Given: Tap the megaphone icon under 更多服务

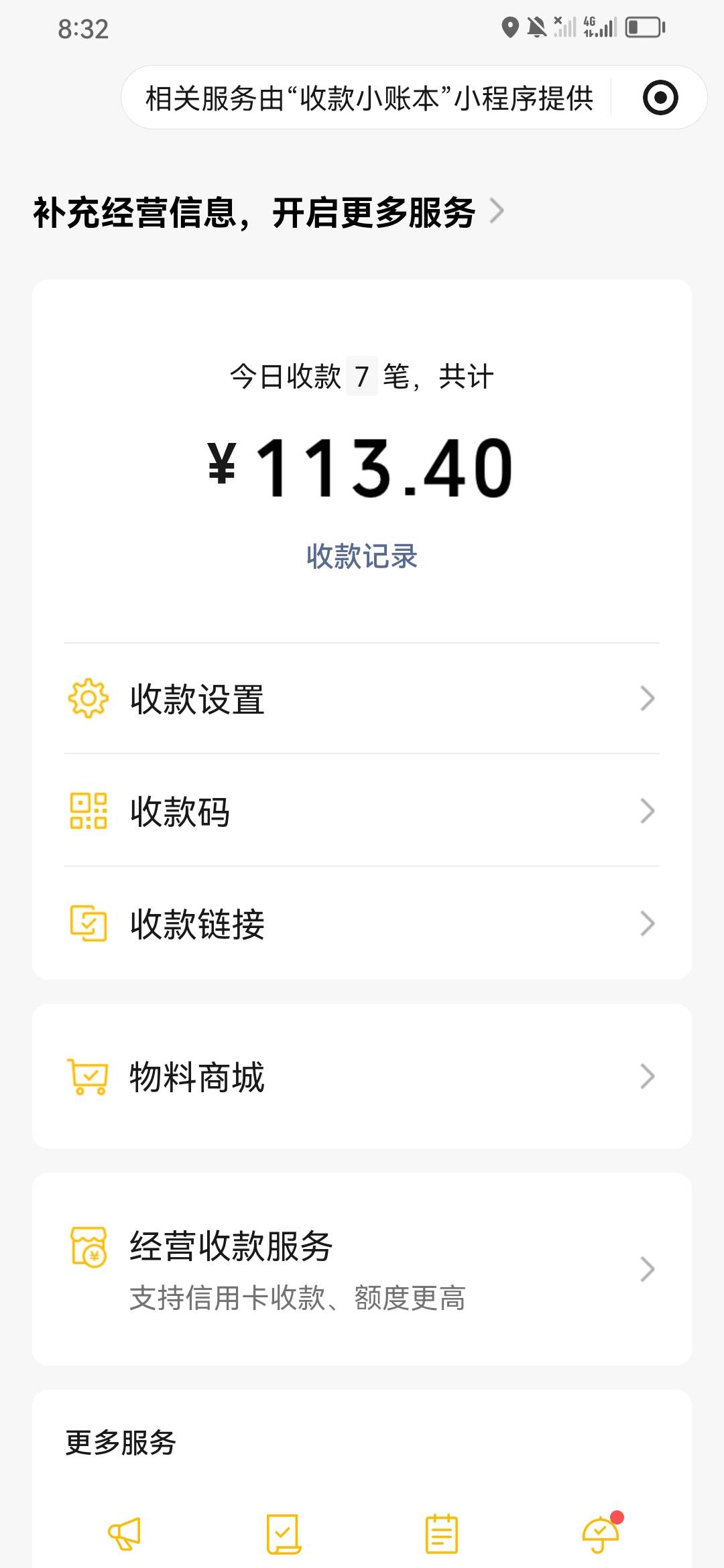Looking at the screenshot, I should pyautogui.click(x=125, y=1534).
